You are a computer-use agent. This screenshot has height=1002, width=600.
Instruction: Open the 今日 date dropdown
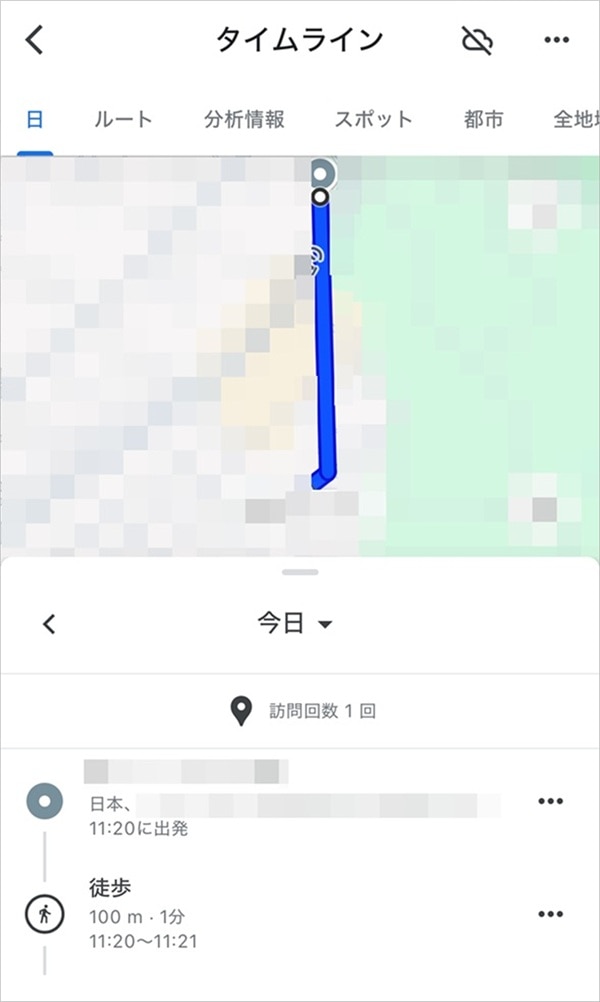pos(295,624)
